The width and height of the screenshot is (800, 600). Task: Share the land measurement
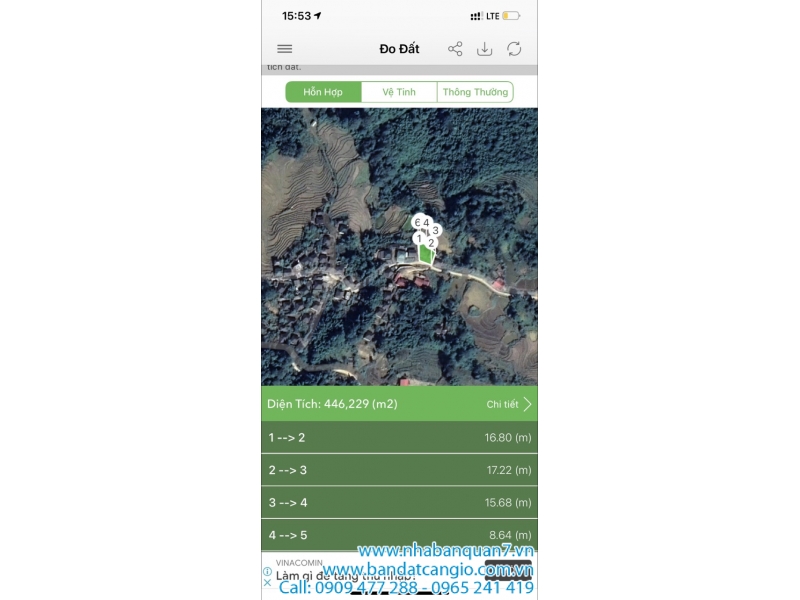(x=455, y=49)
